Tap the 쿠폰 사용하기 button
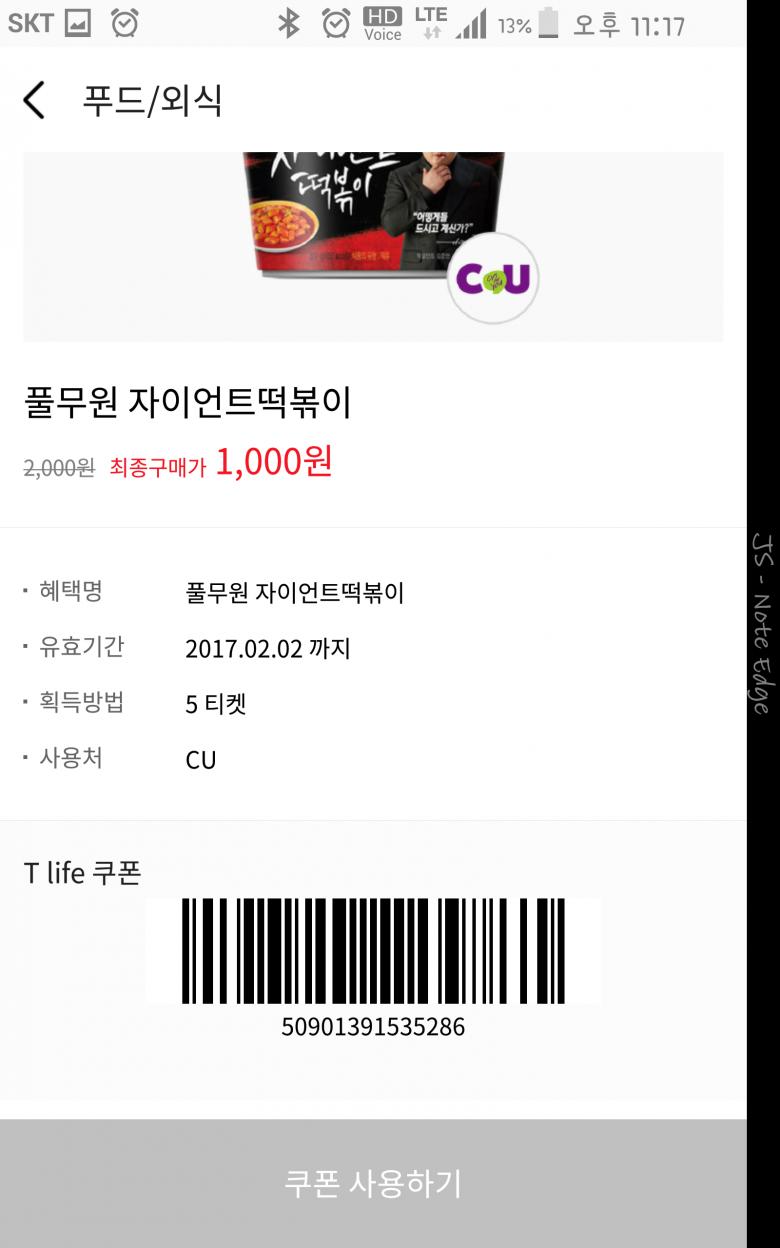 pos(373,1183)
